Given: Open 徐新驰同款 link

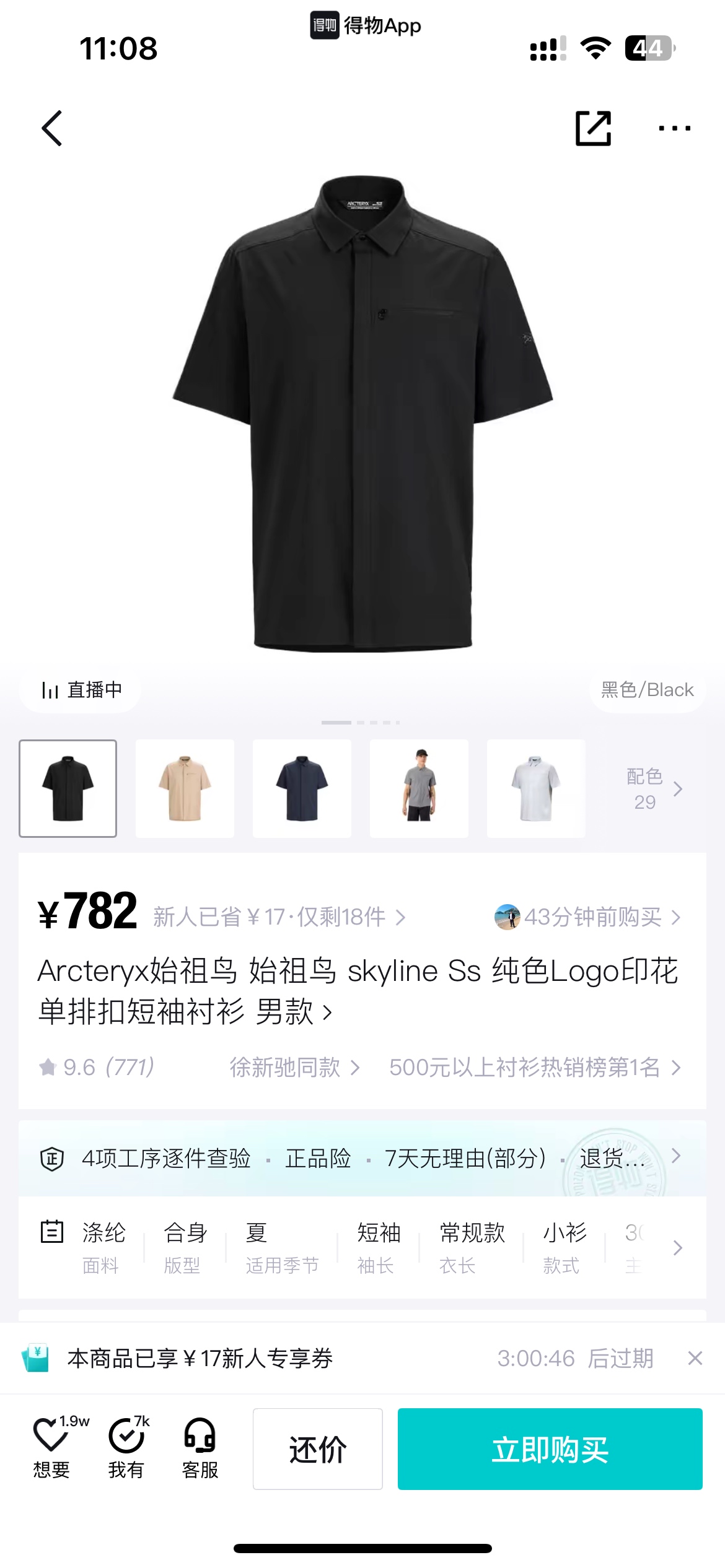Looking at the screenshot, I should coord(294,1067).
